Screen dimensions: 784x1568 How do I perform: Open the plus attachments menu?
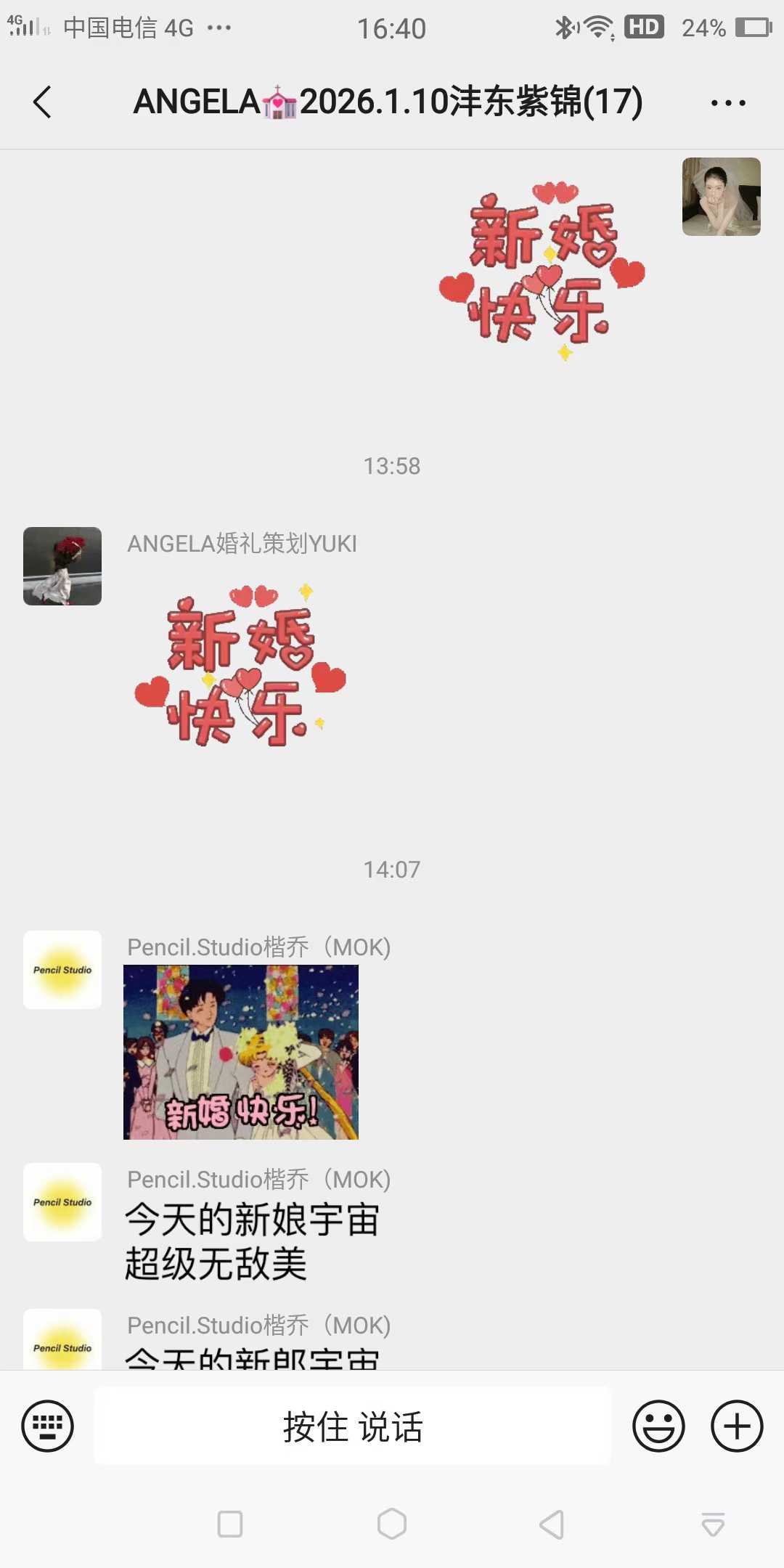click(736, 1426)
